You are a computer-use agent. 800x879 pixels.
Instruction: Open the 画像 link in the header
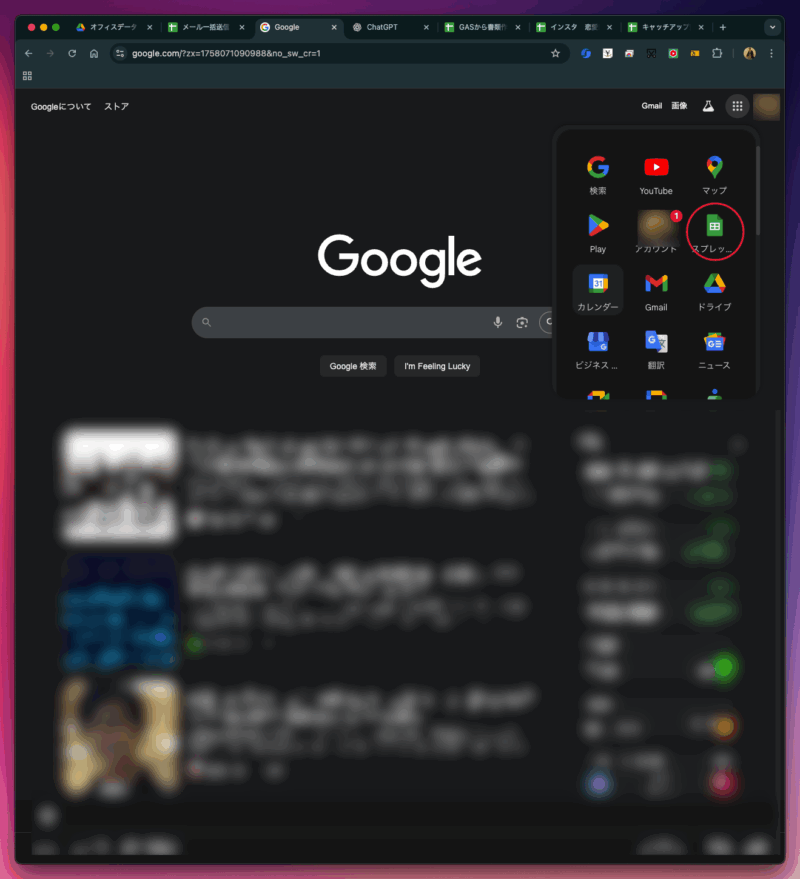coord(679,106)
